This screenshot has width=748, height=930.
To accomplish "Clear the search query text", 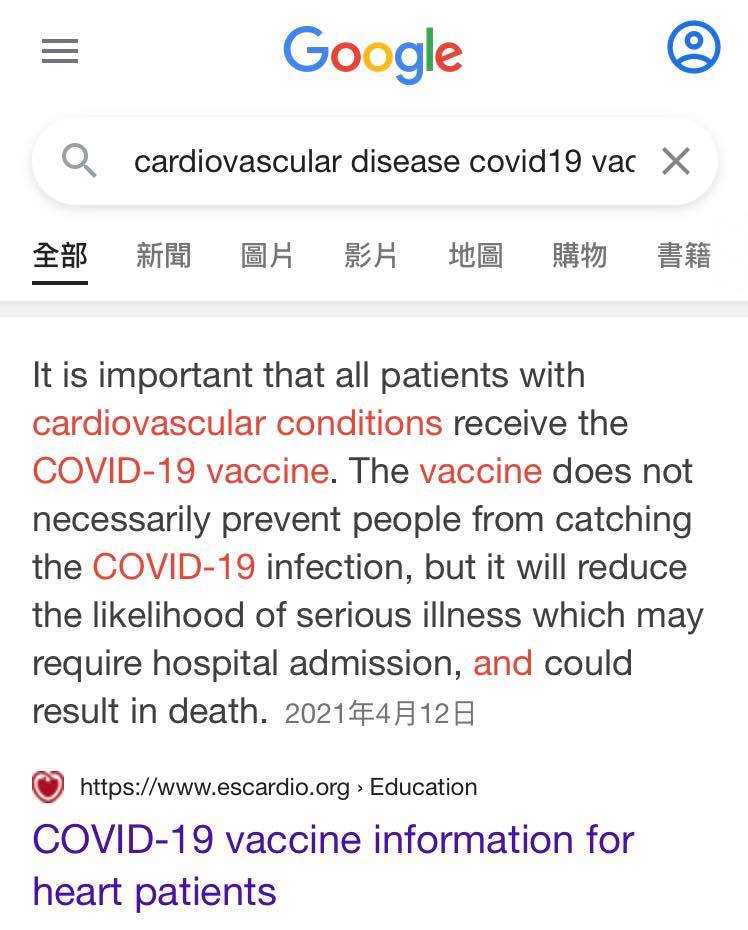I will pos(676,161).
